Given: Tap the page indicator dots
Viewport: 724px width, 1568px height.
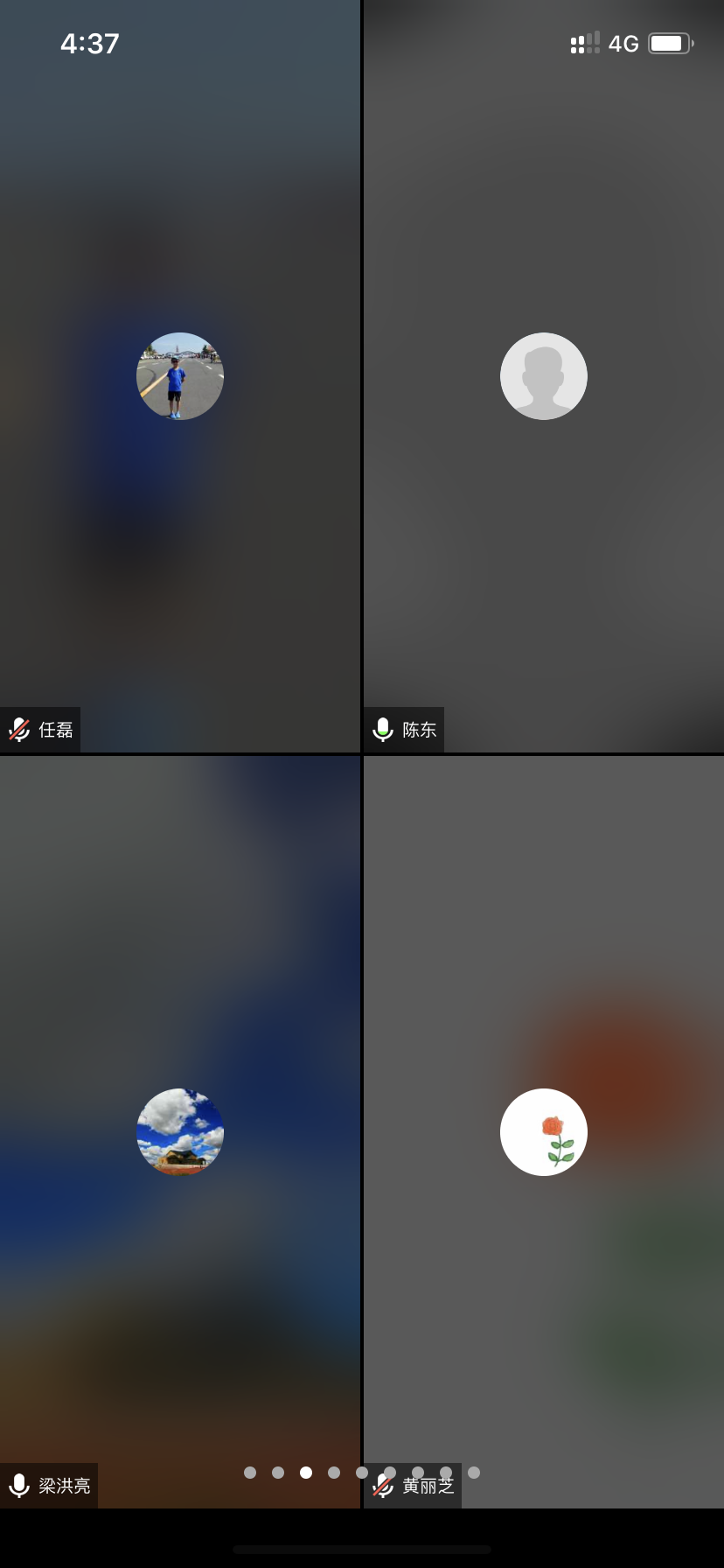Looking at the screenshot, I should (362, 1473).
